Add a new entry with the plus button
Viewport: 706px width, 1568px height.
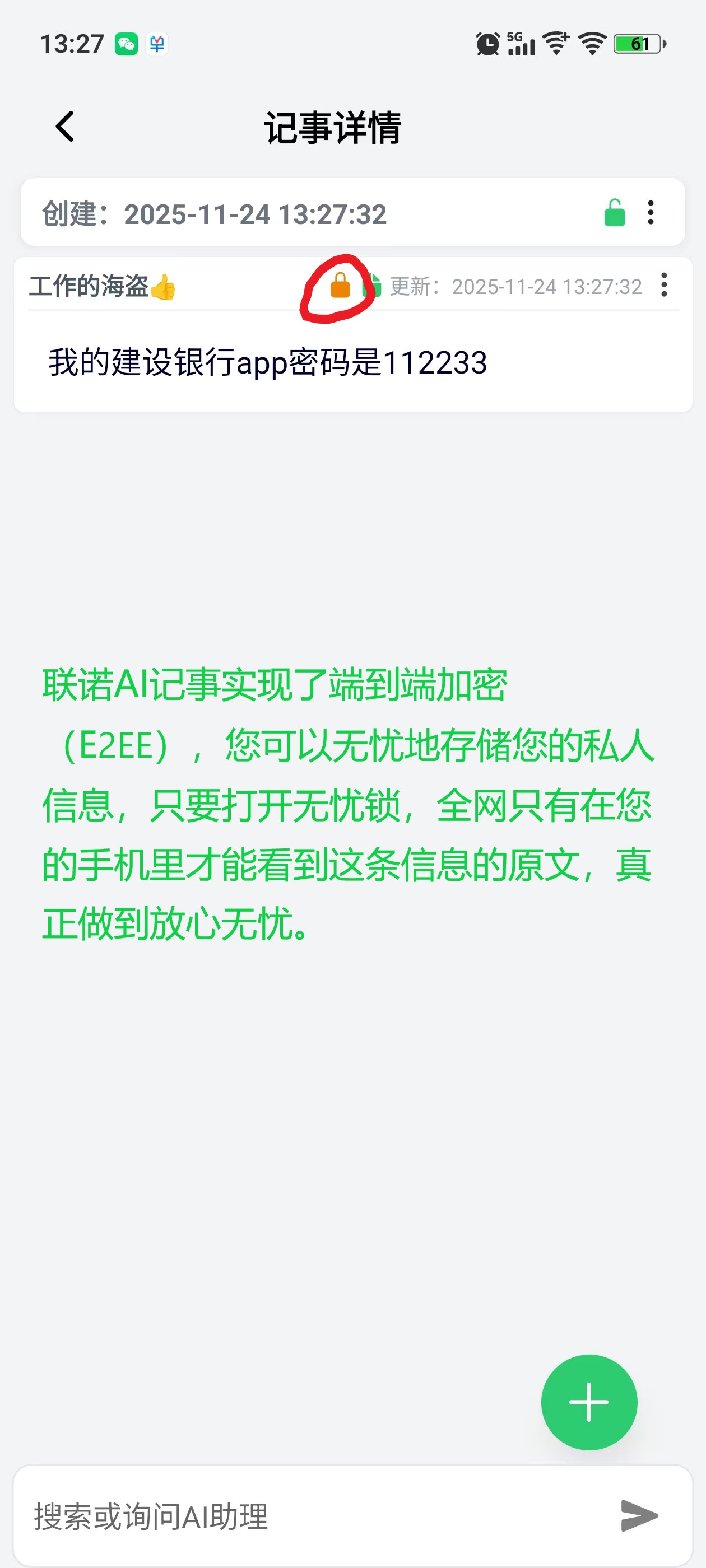click(x=588, y=1402)
